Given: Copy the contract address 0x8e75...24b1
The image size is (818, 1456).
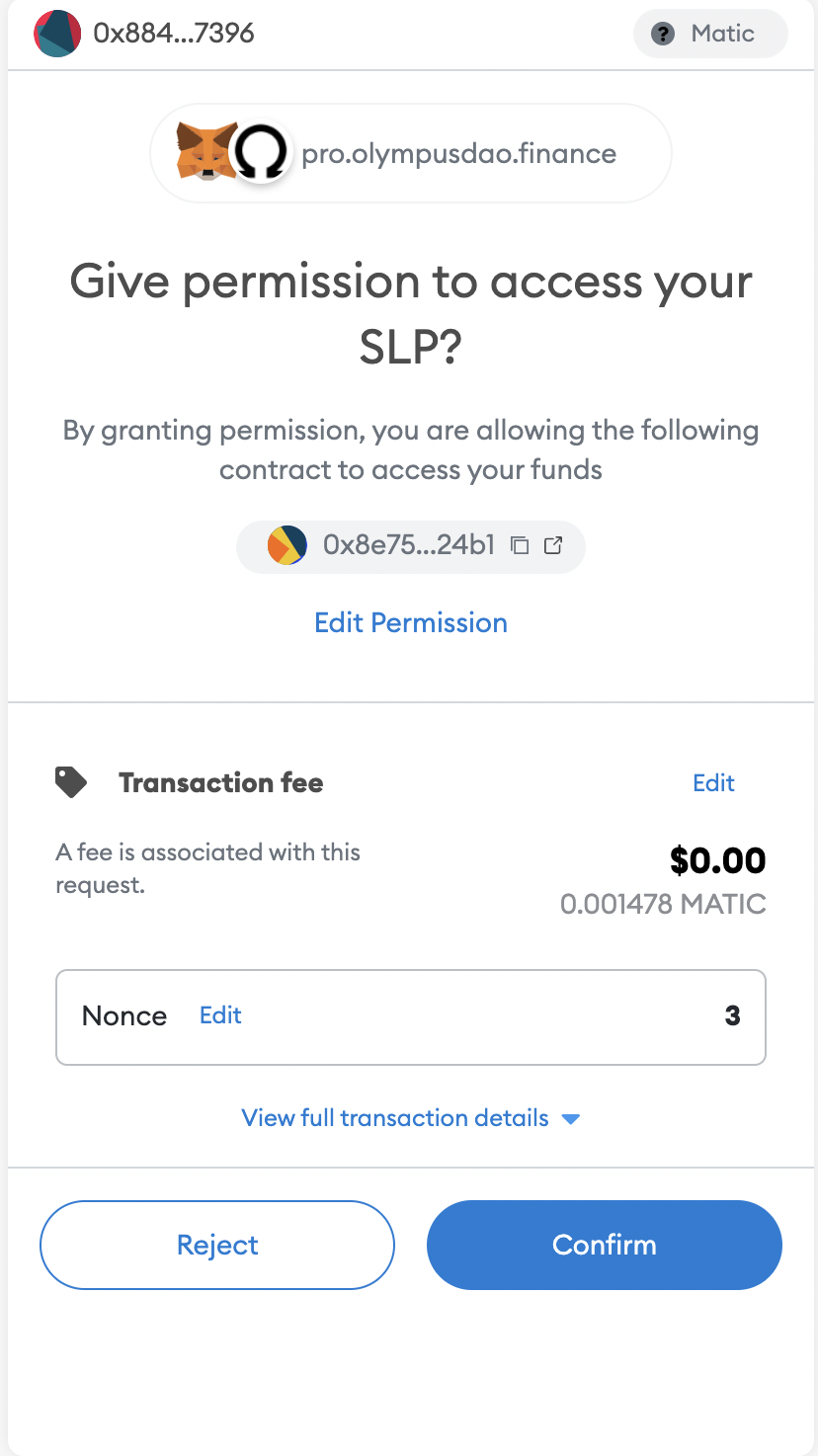Looking at the screenshot, I should click(x=520, y=544).
